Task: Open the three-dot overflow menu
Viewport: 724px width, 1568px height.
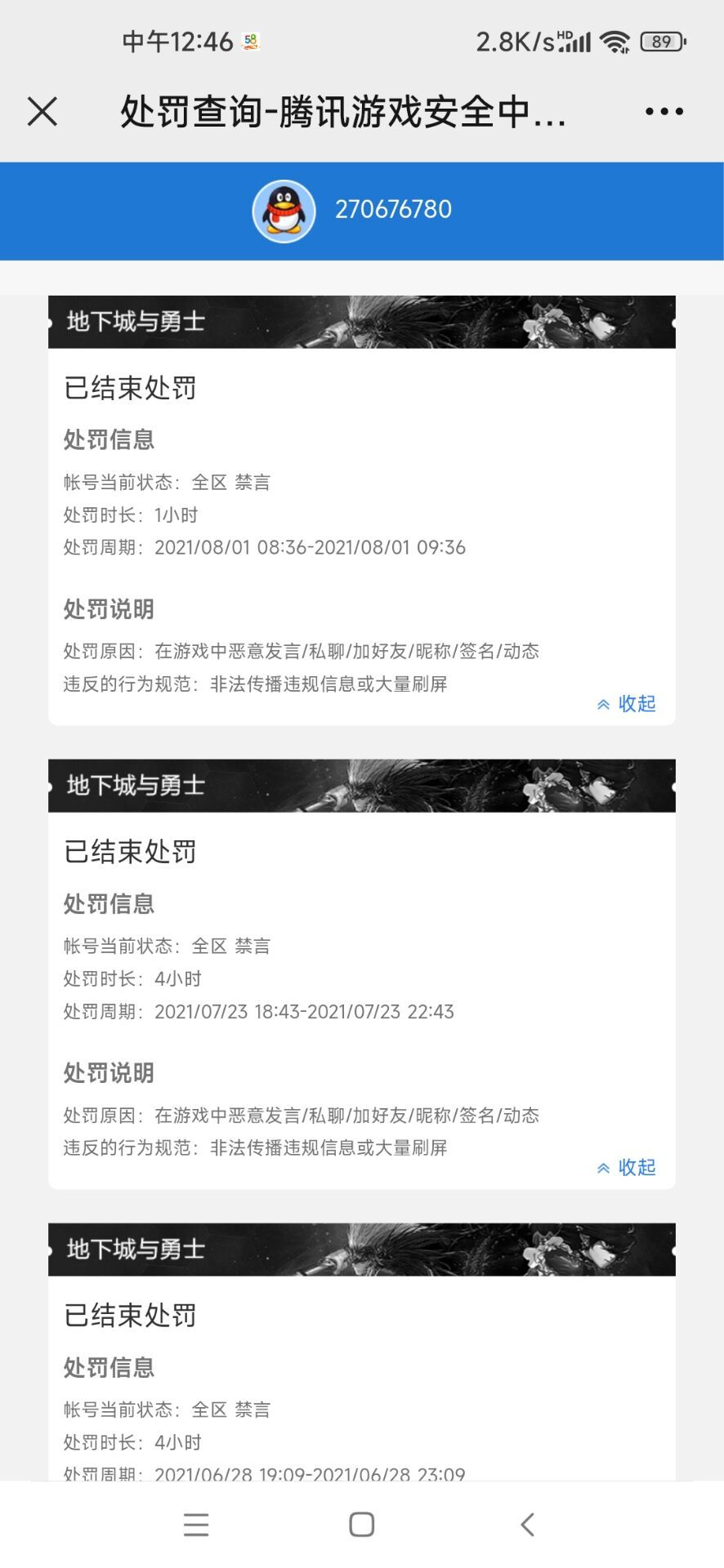Action: coord(664,111)
